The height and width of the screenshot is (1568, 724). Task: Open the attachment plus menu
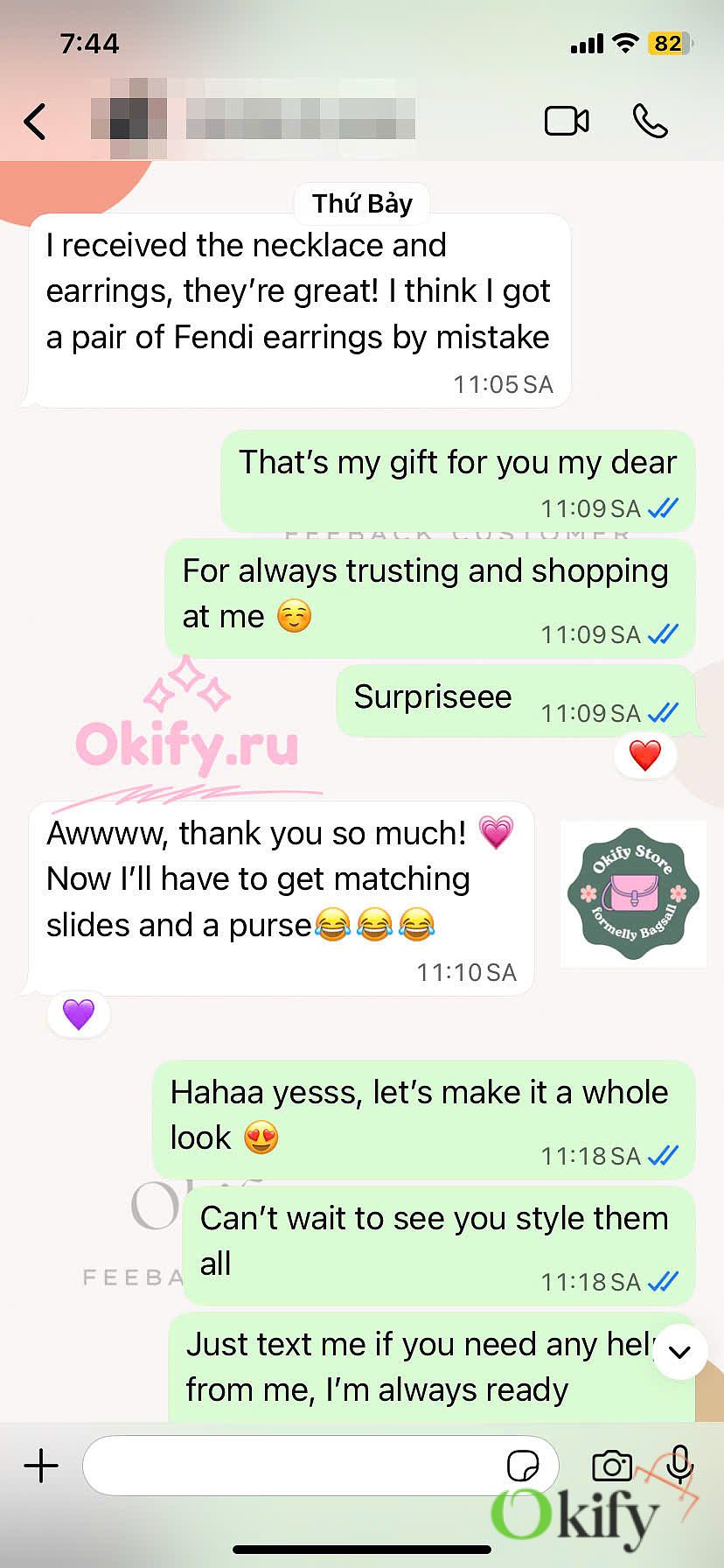coord(41,1465)
